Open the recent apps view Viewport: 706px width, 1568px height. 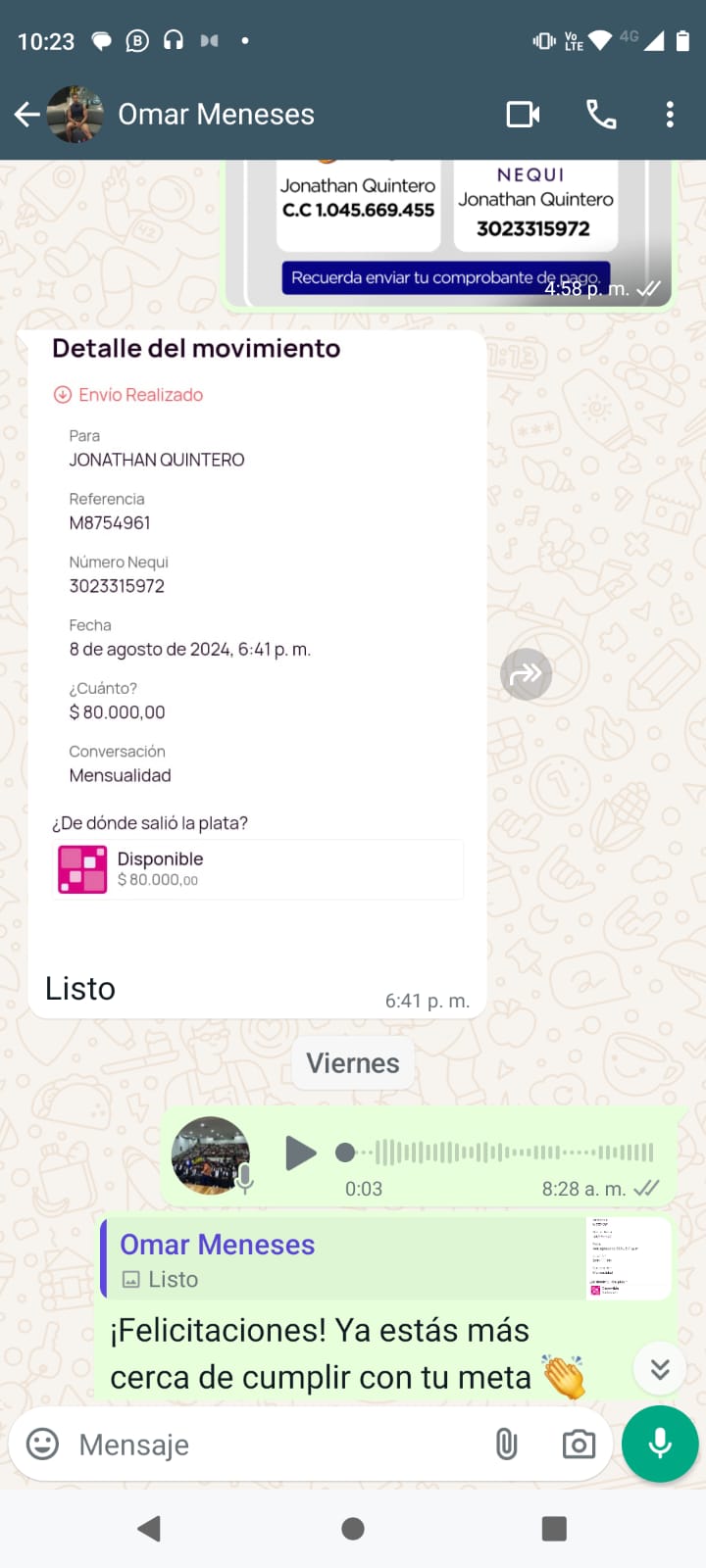[554, 1529]
